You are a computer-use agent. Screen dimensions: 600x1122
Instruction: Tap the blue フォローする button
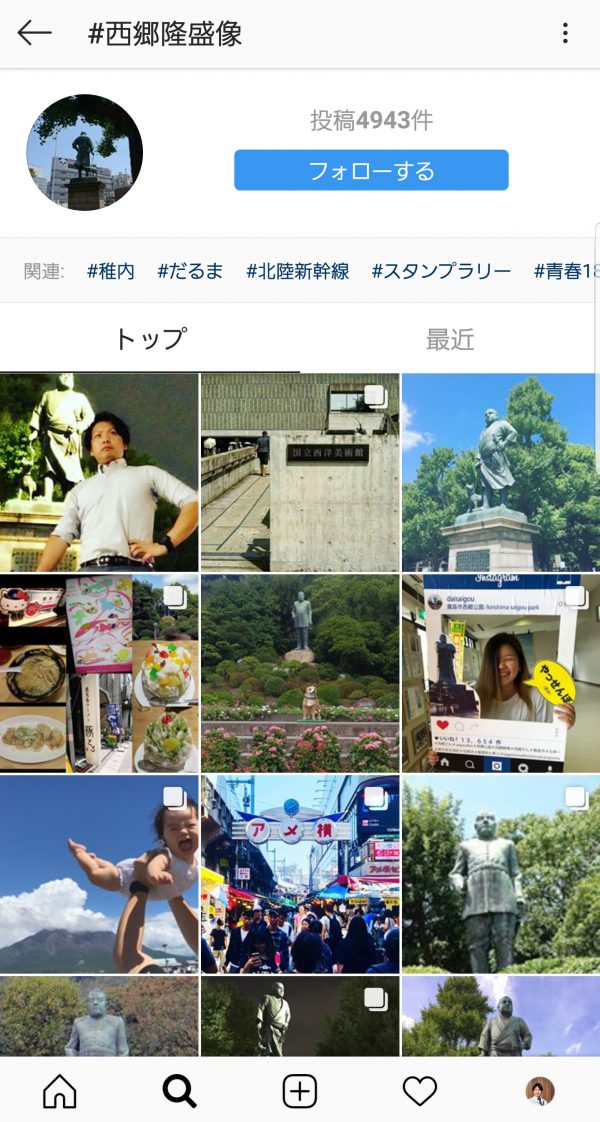(371, 170)
